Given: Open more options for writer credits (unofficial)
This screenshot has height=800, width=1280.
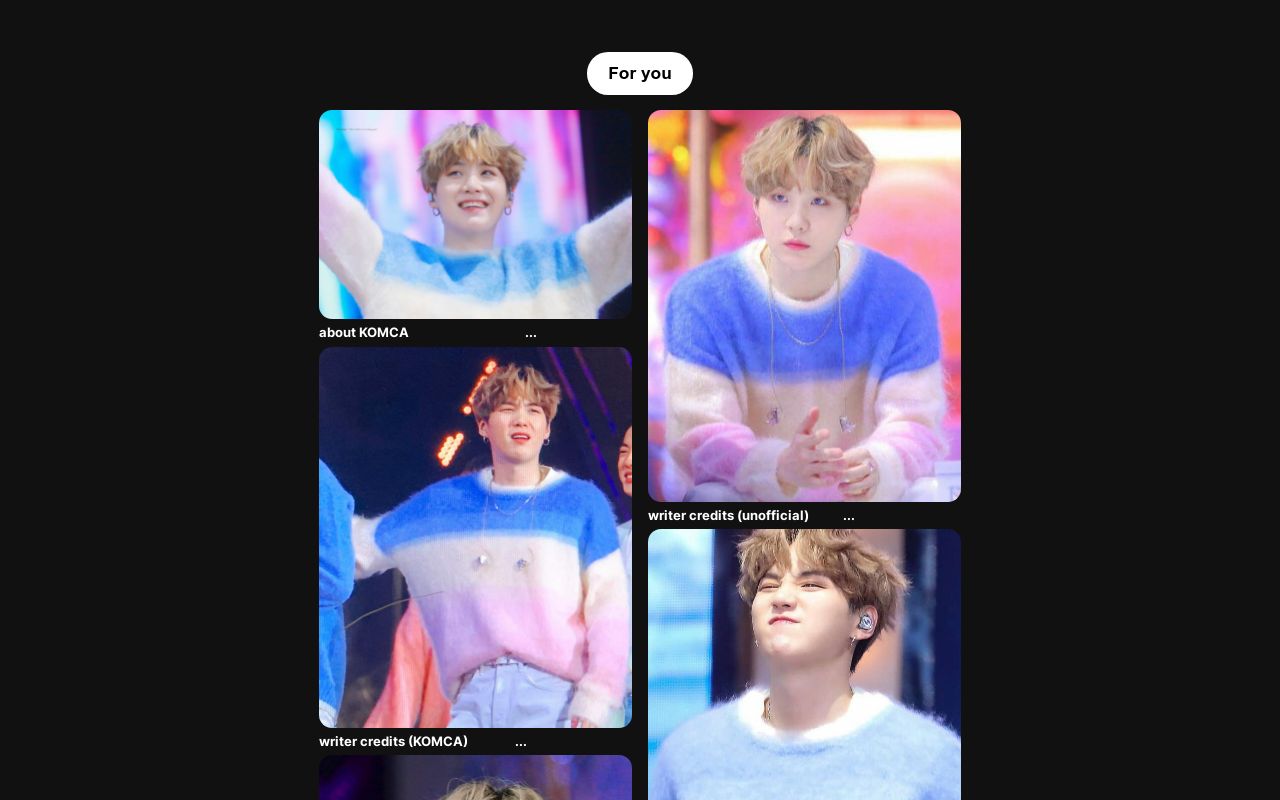Looking at the screenshot, I should pos(848,516).
